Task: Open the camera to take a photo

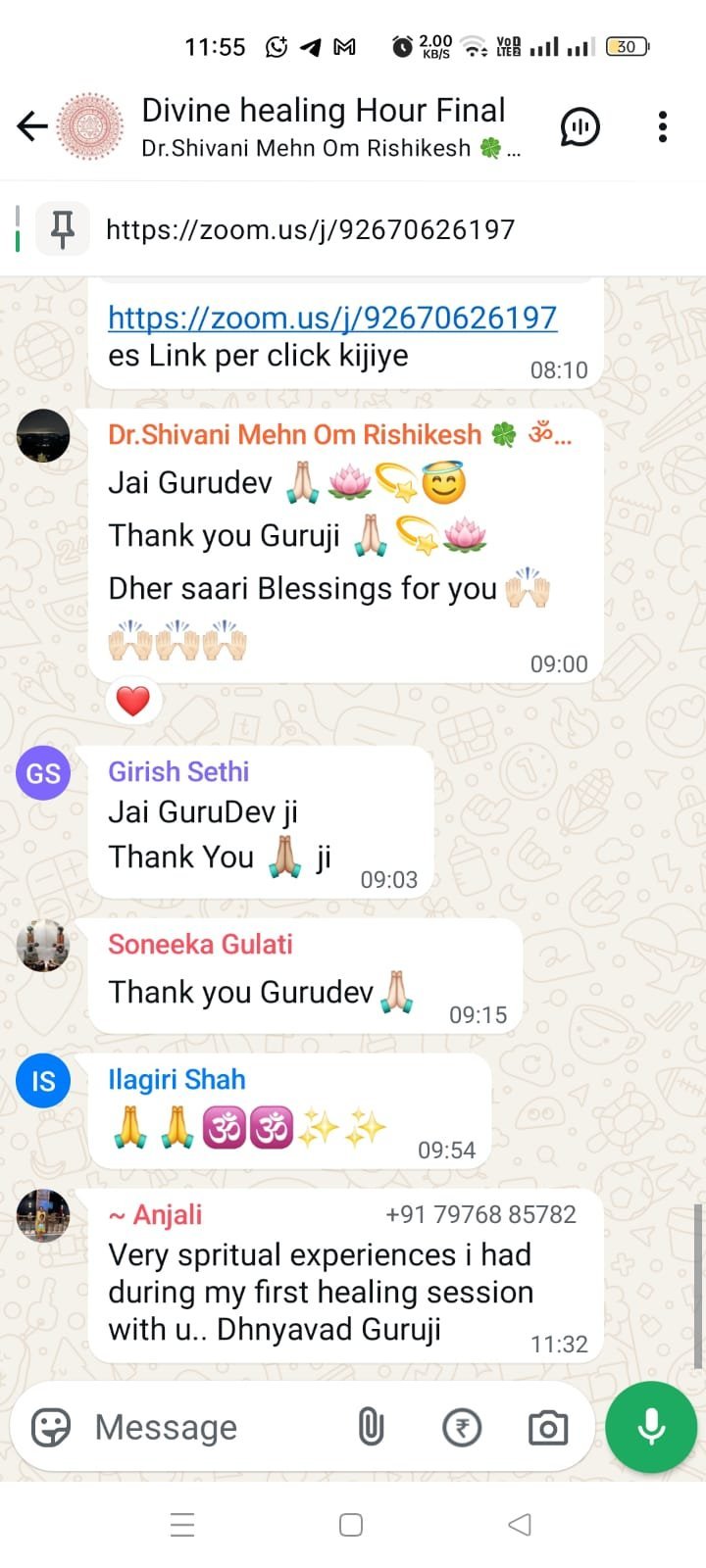Action: click(547, 1428)
